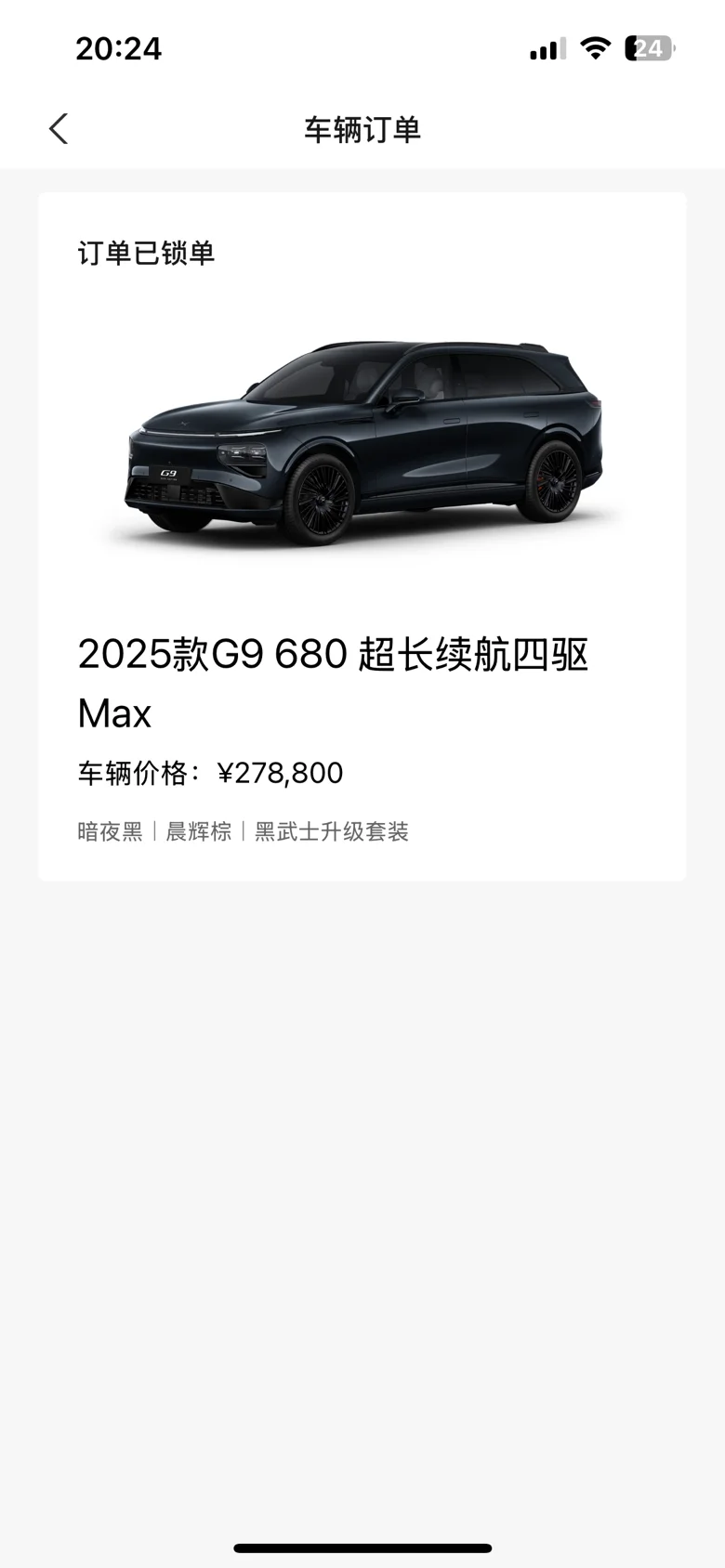This screenshot has height=1568, width=725.
Task: Go back from the 车辆订单 page
Action: [x=59, y=129]
